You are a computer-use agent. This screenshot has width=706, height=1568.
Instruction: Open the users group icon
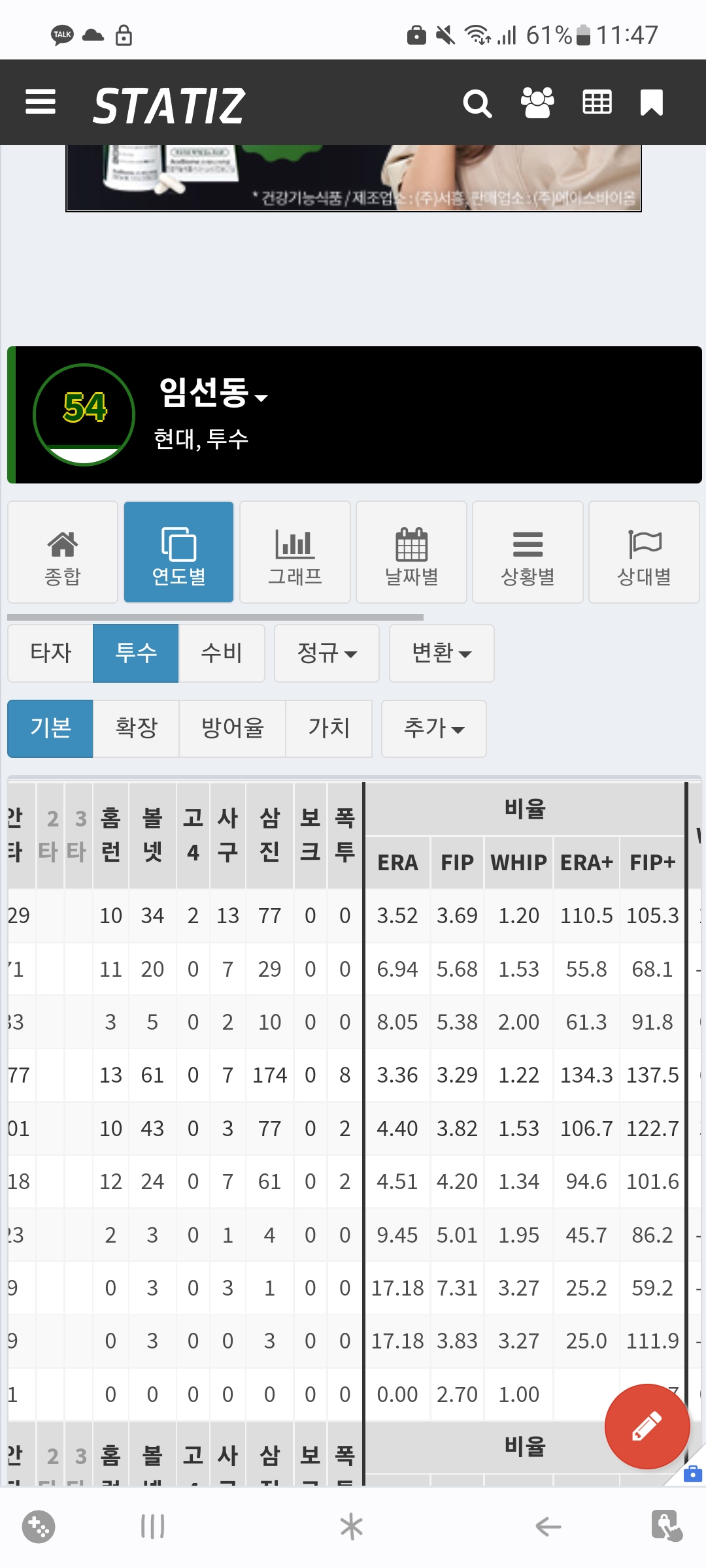537,103
